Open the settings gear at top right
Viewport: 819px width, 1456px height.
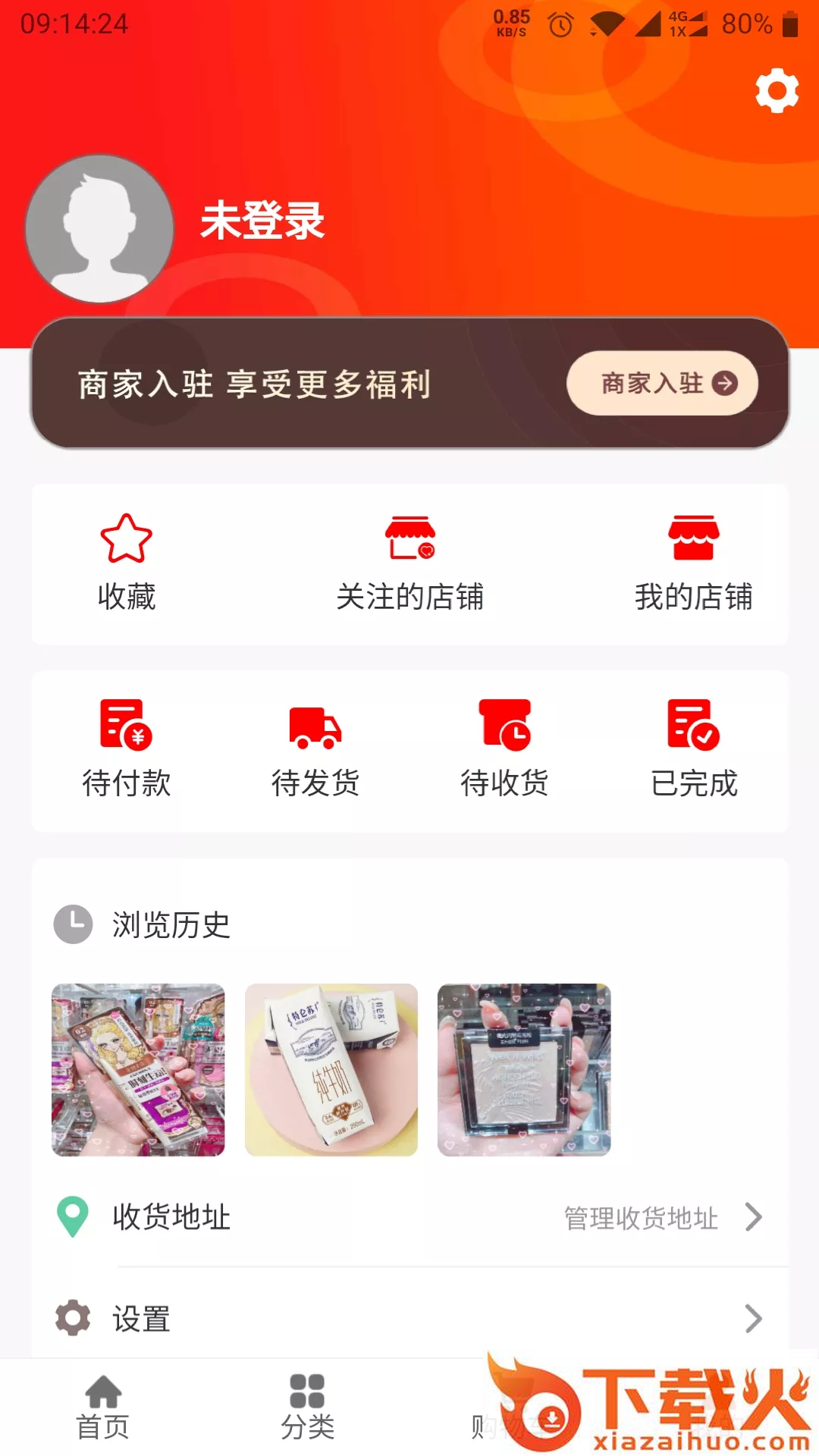click(775, 90)
